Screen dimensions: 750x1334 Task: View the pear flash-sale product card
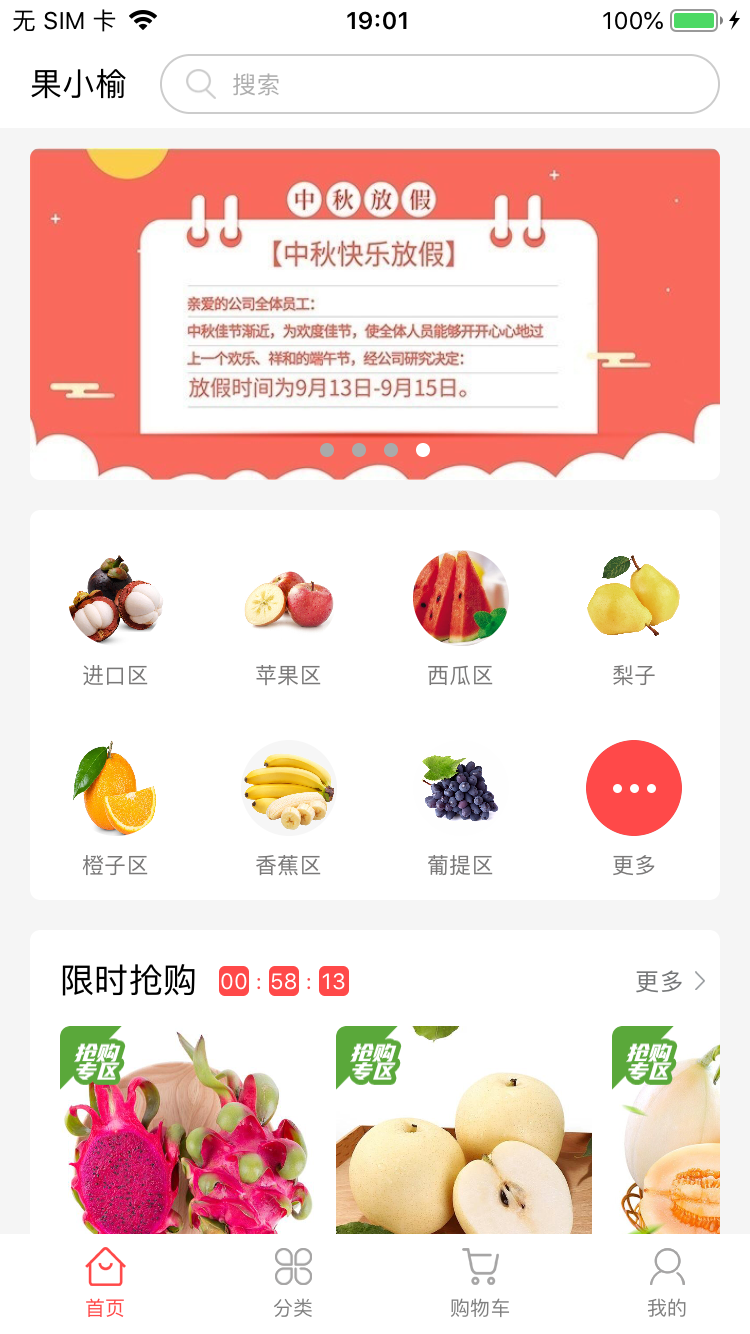pyautogui.click(x=464, y=1130)
